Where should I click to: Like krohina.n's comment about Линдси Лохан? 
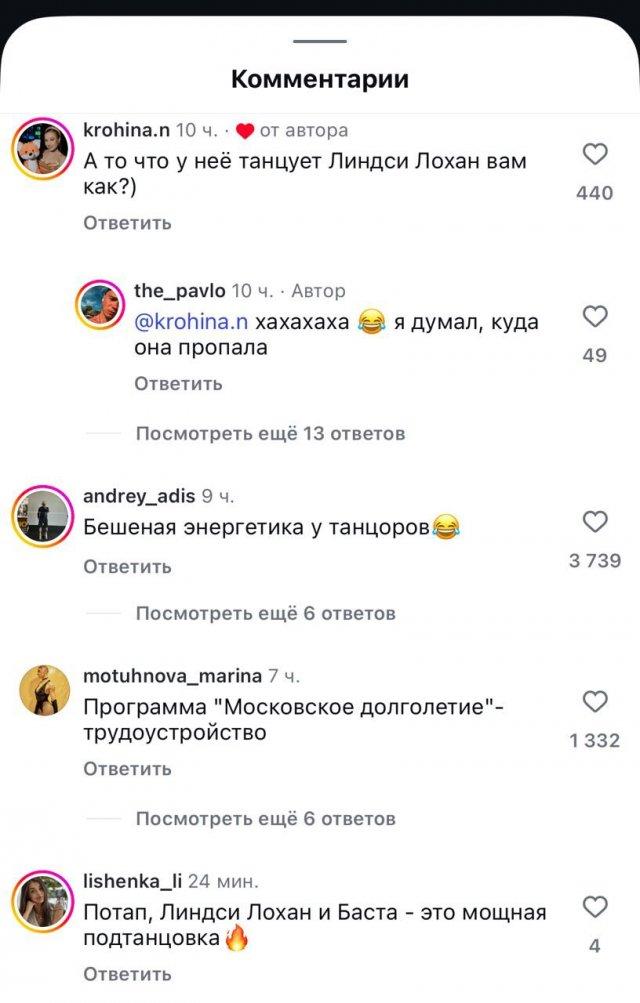[595, 154]
